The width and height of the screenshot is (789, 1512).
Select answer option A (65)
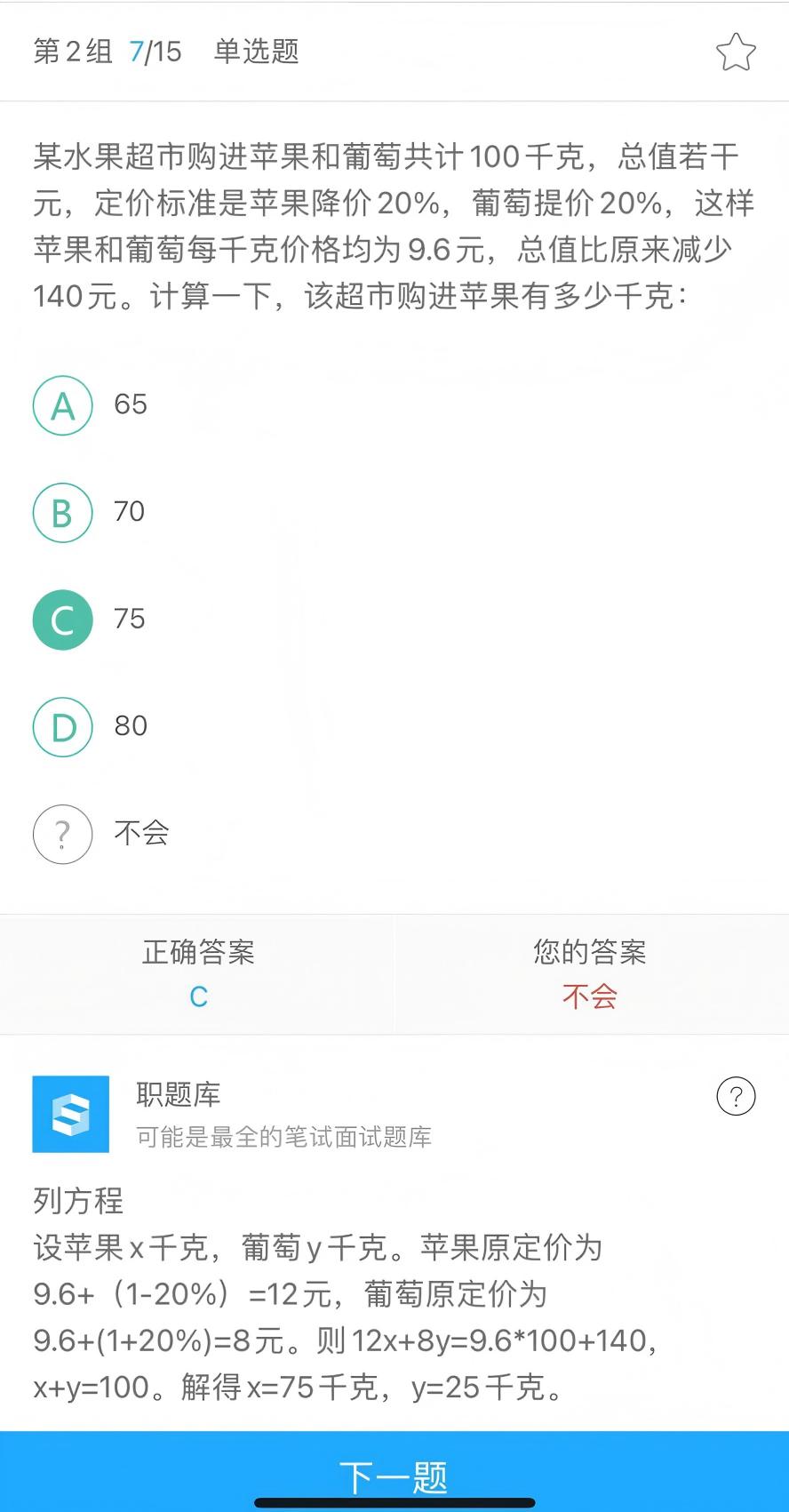pos(63,405)
